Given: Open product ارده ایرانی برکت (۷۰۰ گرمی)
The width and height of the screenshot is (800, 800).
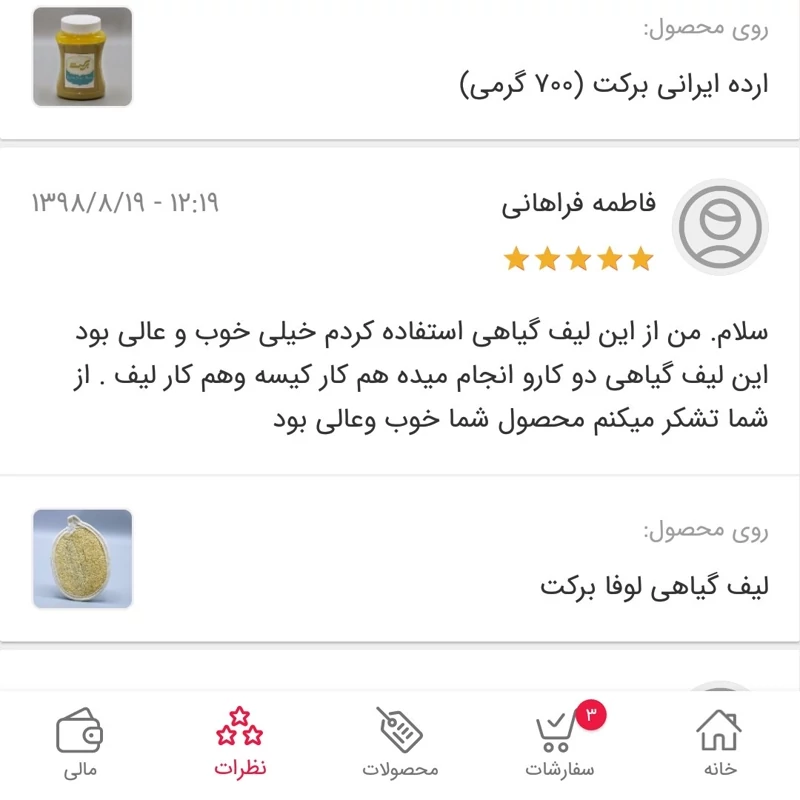Looking at the screenshot, I should click(x=614, y=85).
